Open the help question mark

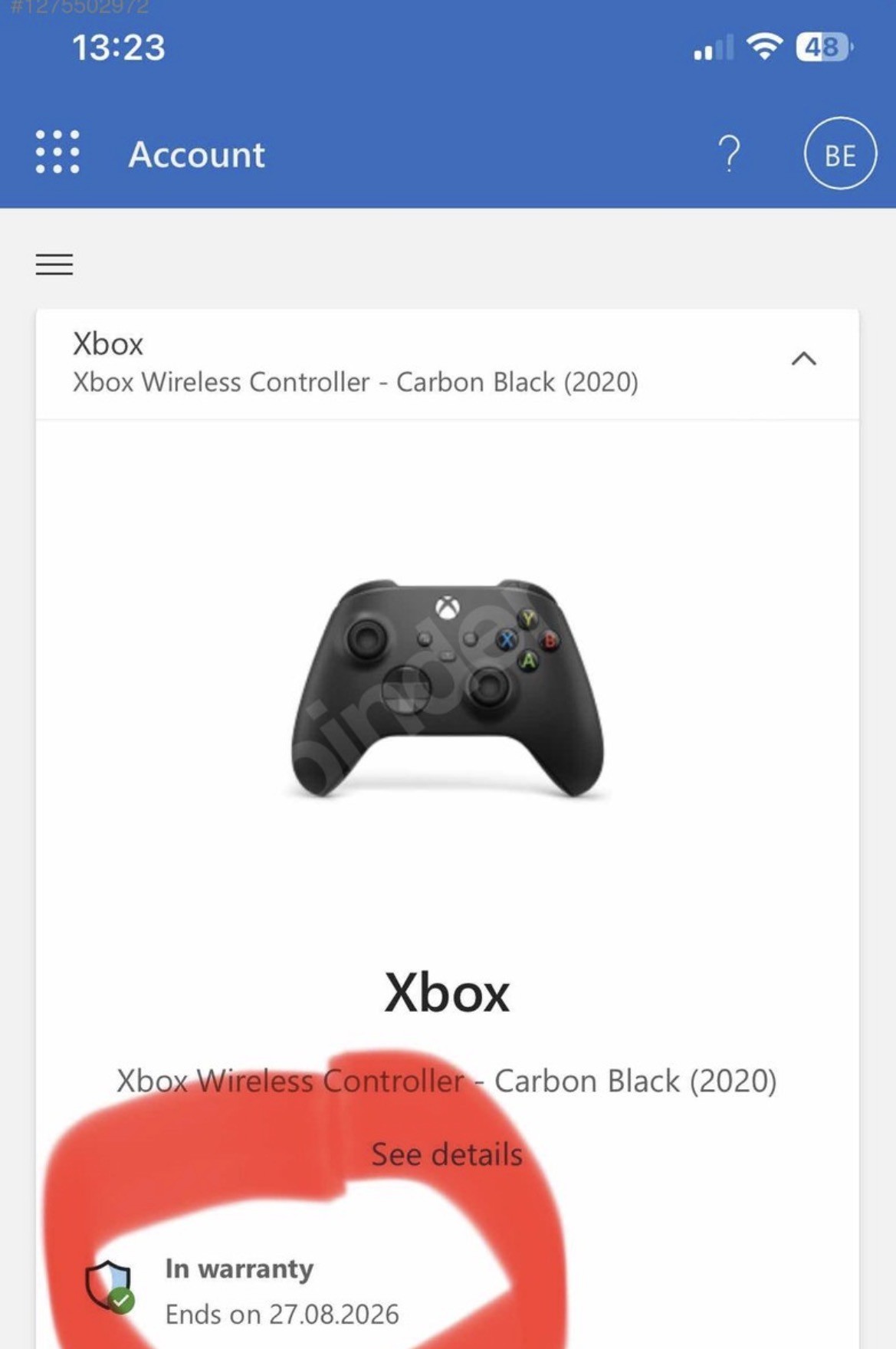[x=729, y=153]
